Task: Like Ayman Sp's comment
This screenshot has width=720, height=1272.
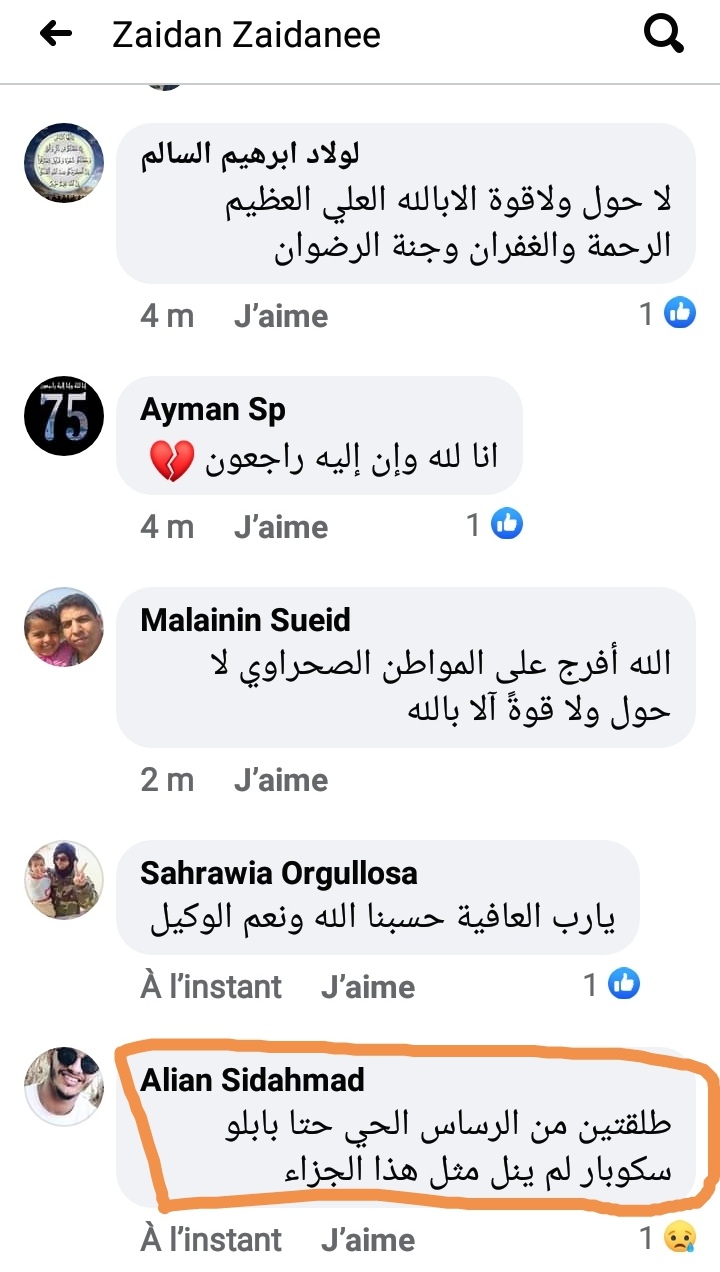Action: [280, 527]
